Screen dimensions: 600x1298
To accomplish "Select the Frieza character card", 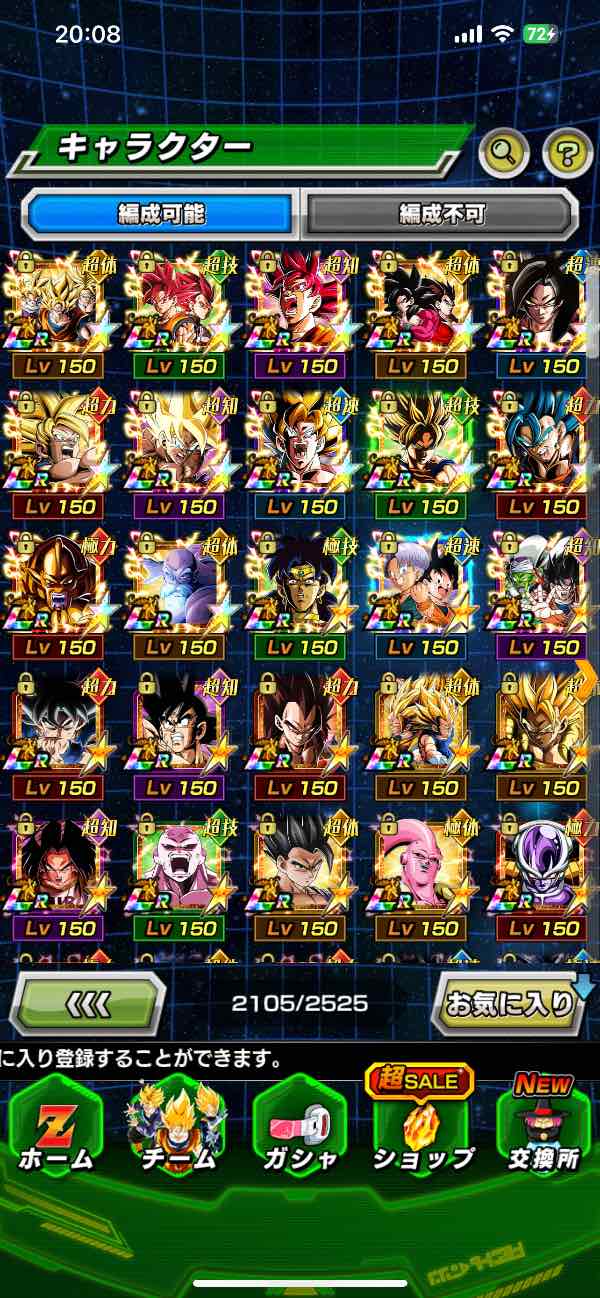I will pyautogui.click(x=545, y=868).
